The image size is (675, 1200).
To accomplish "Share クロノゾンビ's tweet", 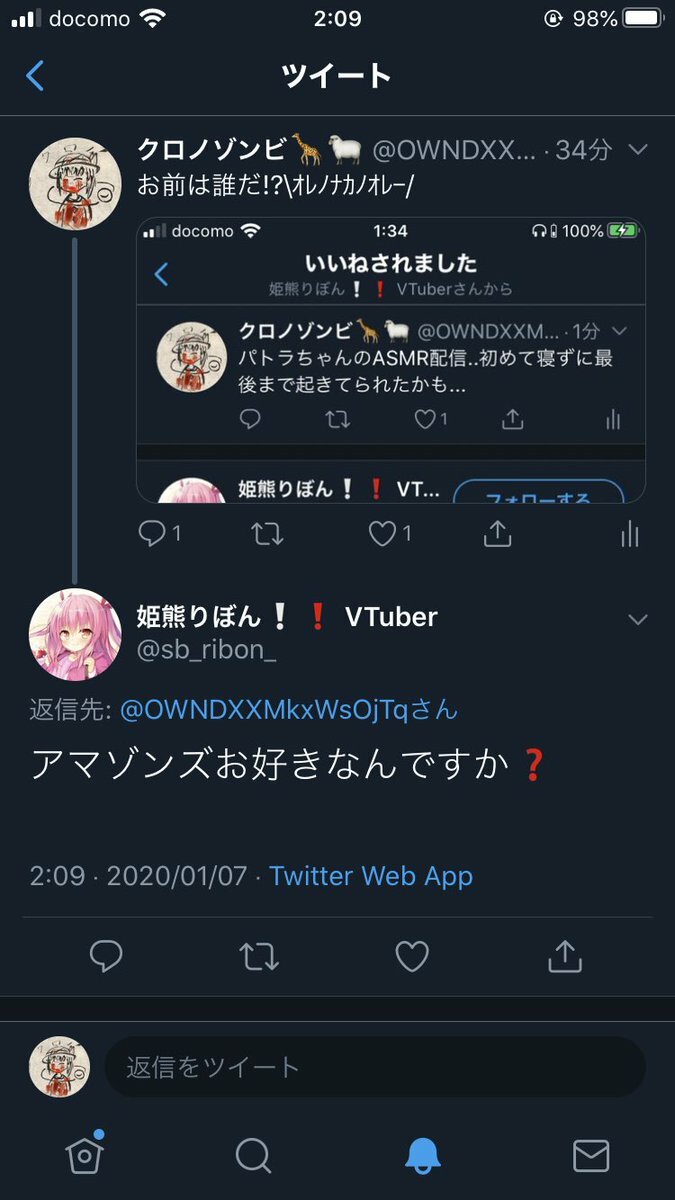I will point(497,535).
